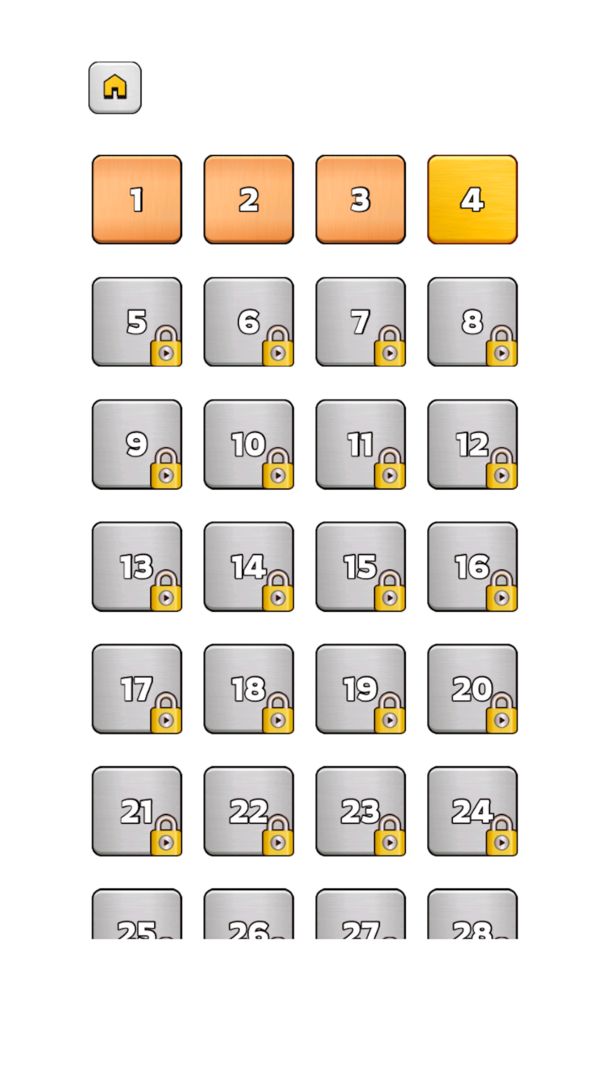Screen dimensions: 608x1080
Task: Open level 1
Action: pyautogui.click(x=137, y=200)
